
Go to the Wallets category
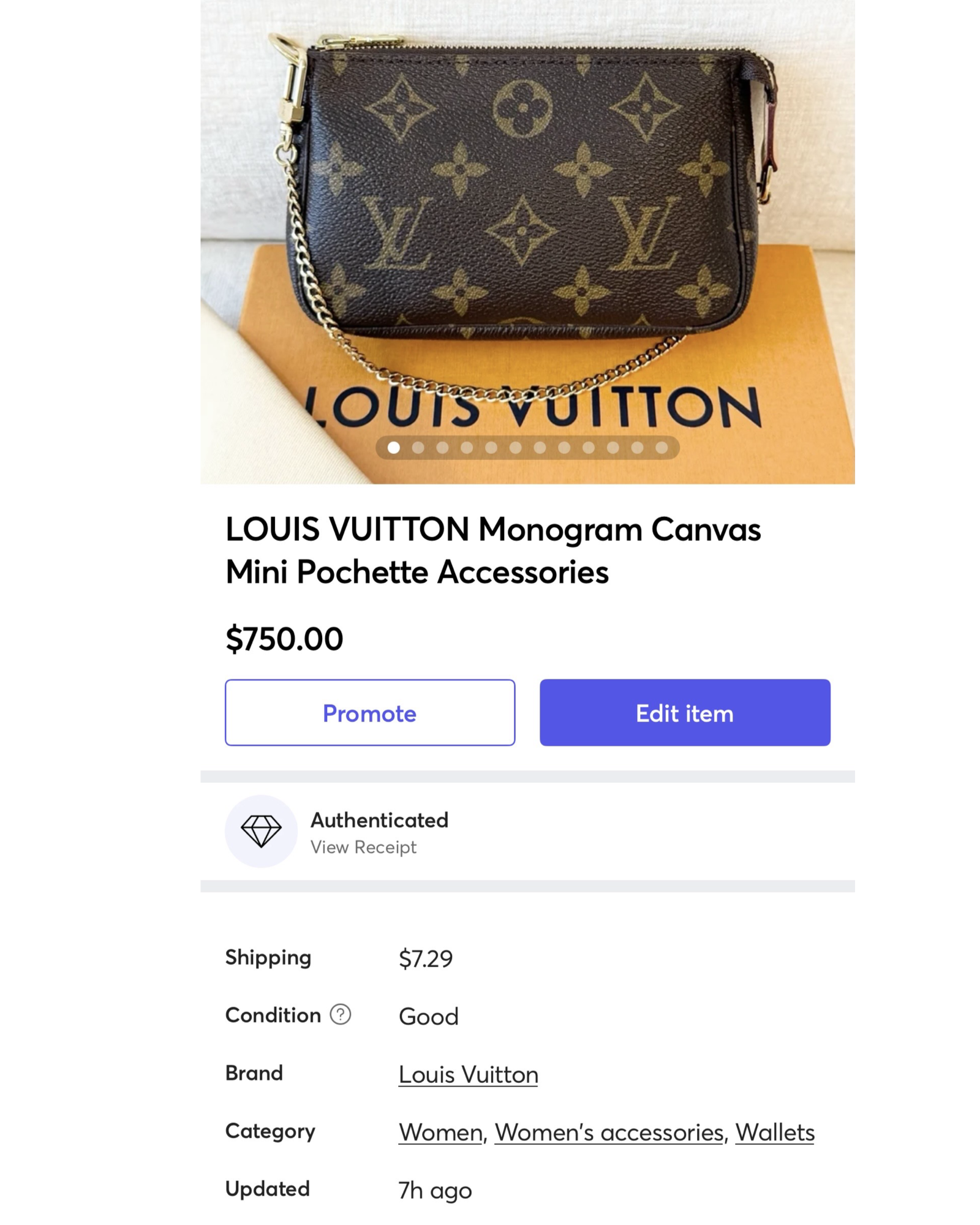point(774,1133)
